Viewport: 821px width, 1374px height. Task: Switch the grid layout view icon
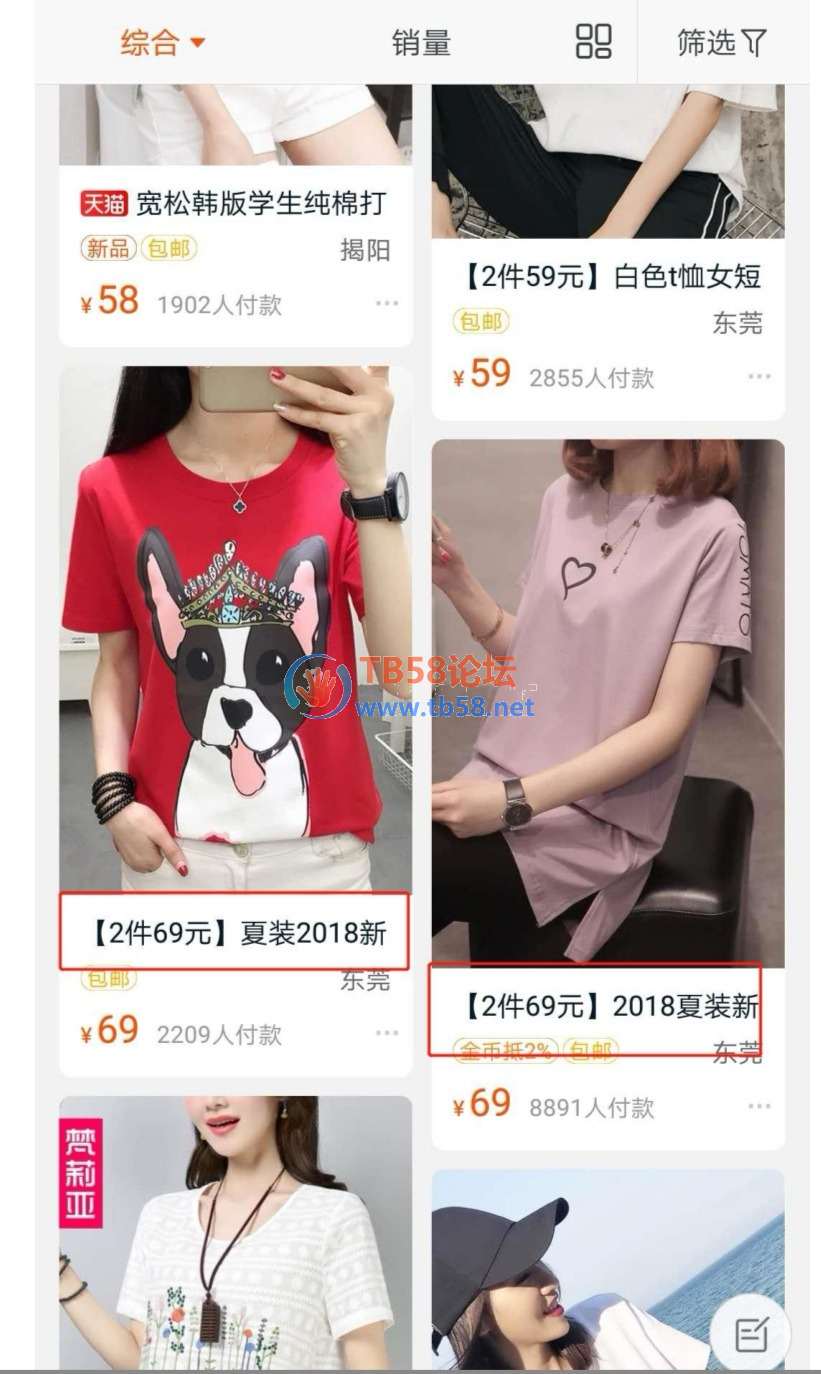593,42
